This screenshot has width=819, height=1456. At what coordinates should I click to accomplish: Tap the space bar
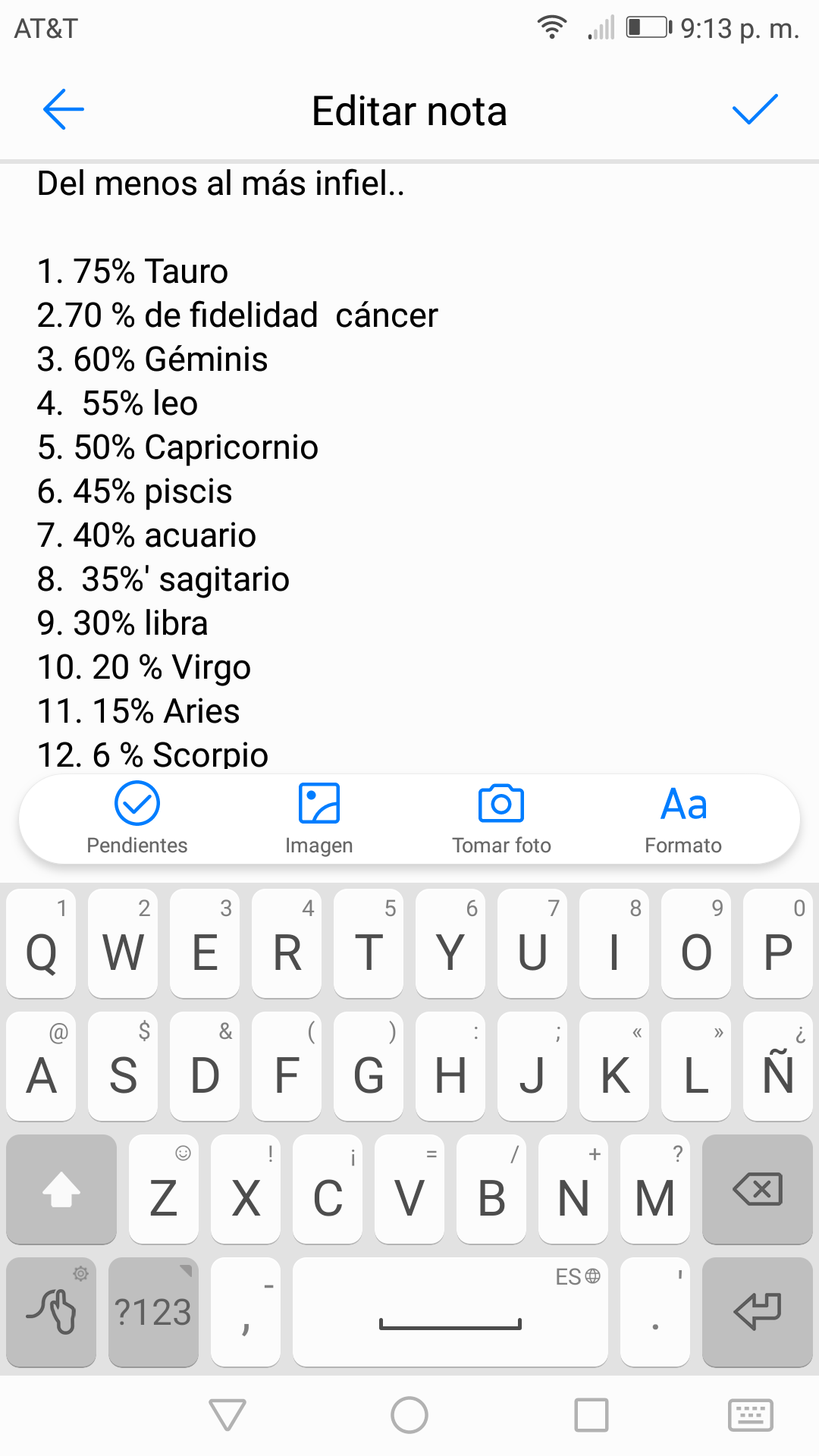(x=450, y=1312)
